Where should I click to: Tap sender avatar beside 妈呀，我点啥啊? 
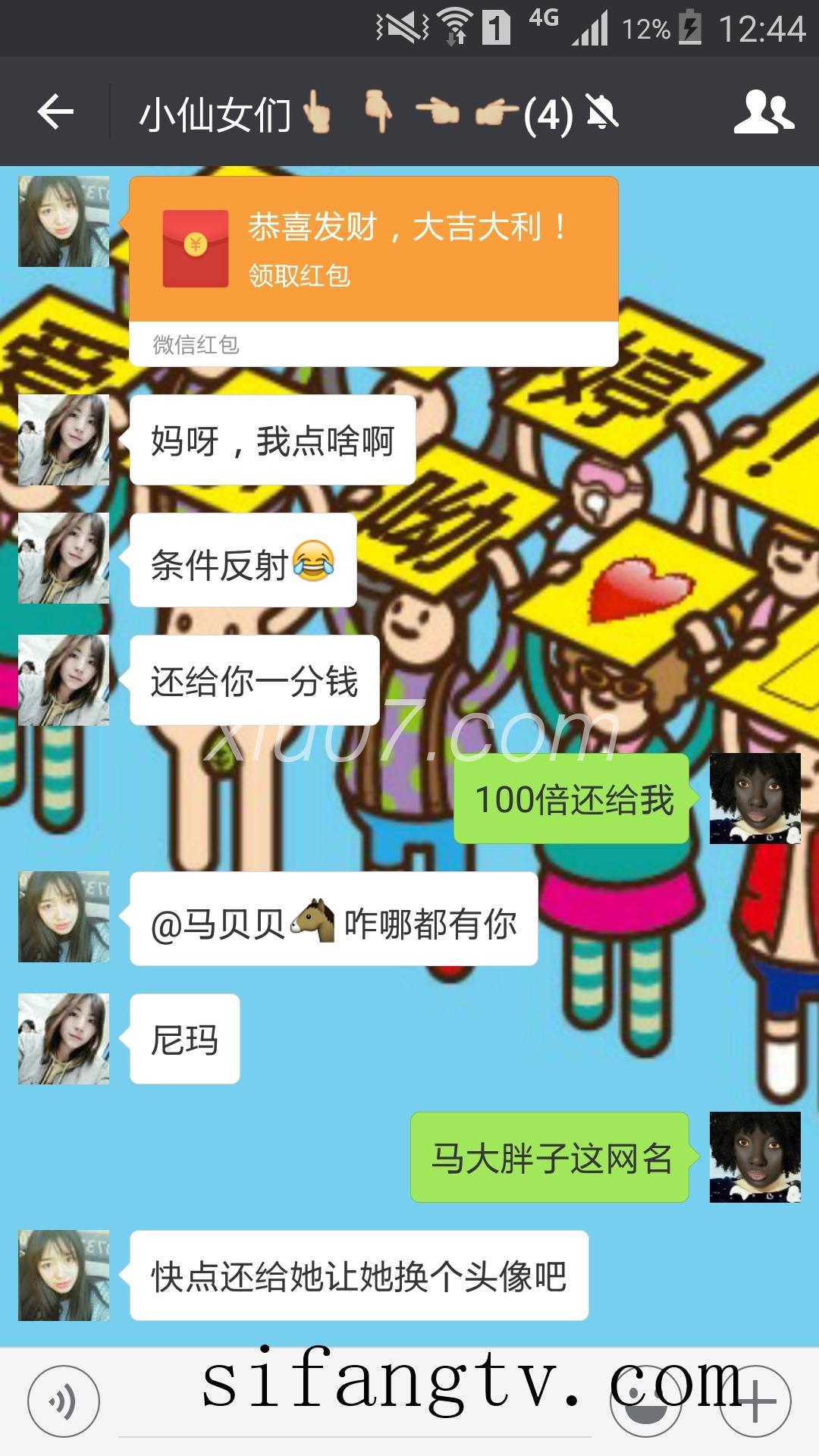[64, 440]
